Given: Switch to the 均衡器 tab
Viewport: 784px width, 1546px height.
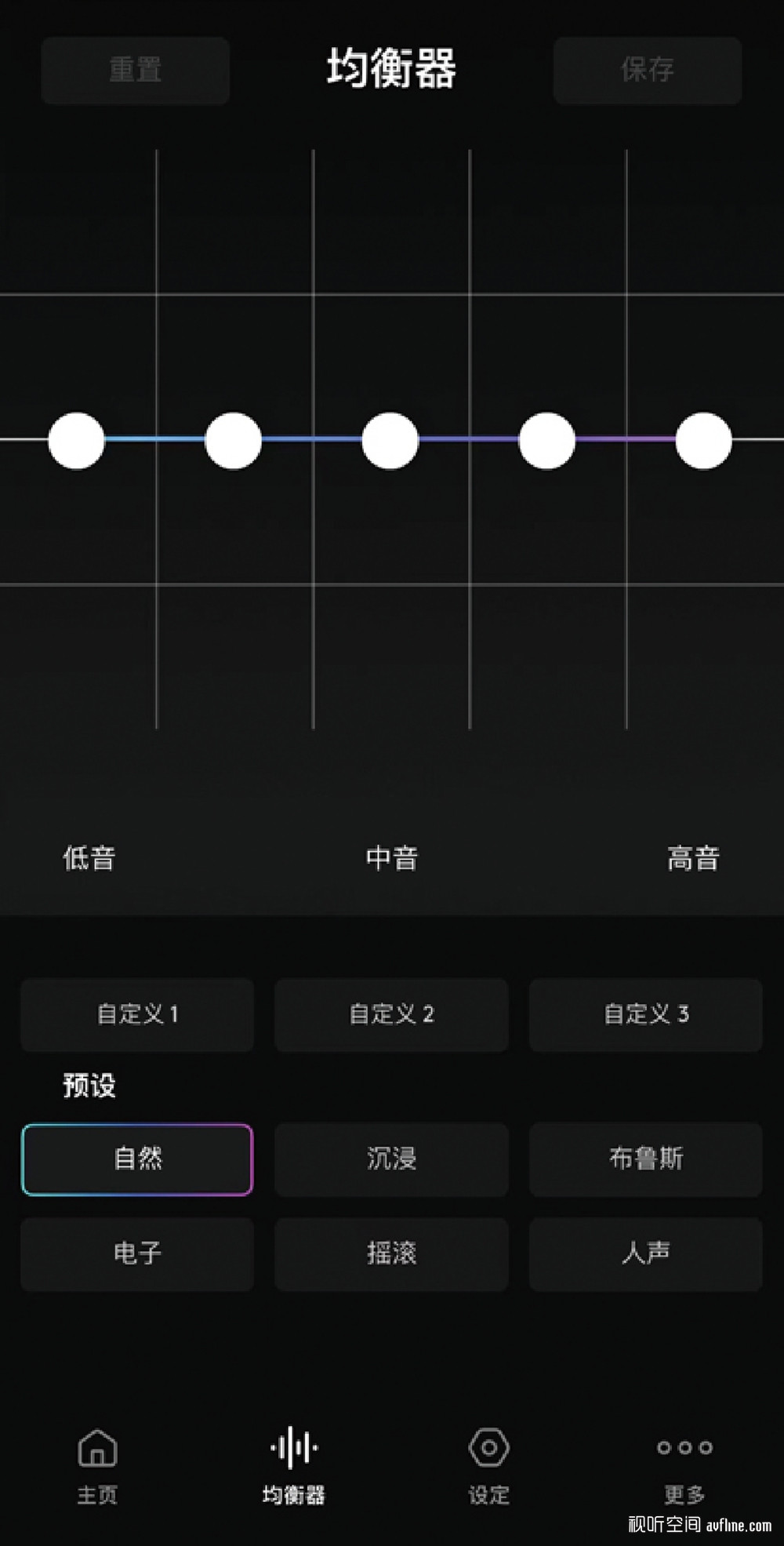Looking at the screenshot, I should click(x=294, y=1465).
